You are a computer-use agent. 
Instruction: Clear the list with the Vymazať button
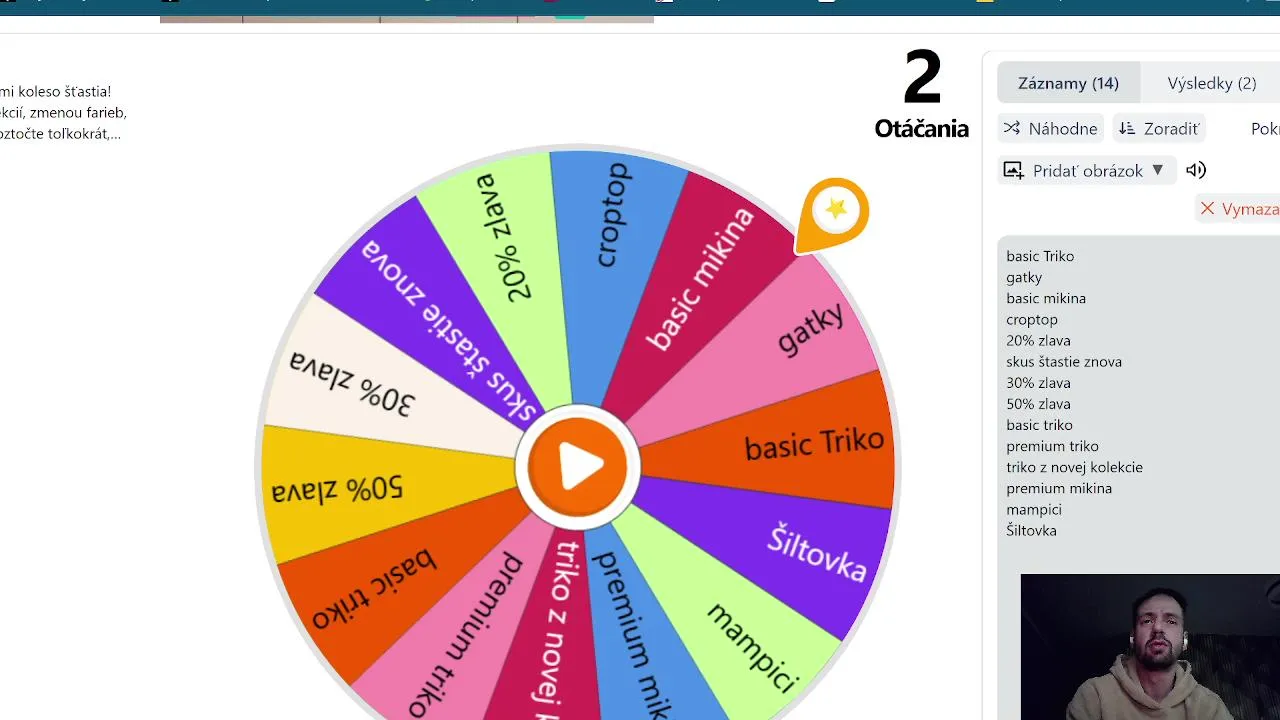[1240, 208]
